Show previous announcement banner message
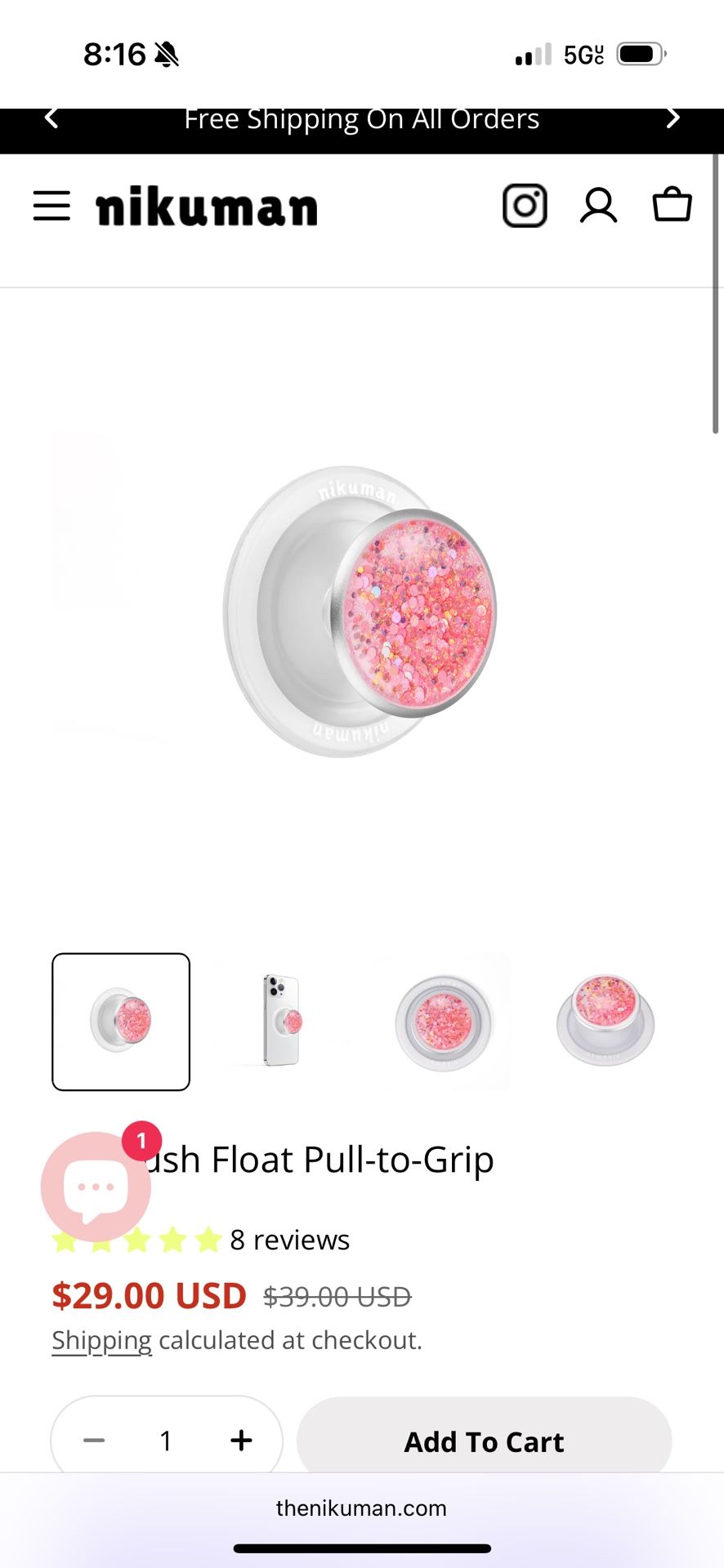The height and width of the screenshot is (1568, 724). pyautogui.click(x=51, y=119)
